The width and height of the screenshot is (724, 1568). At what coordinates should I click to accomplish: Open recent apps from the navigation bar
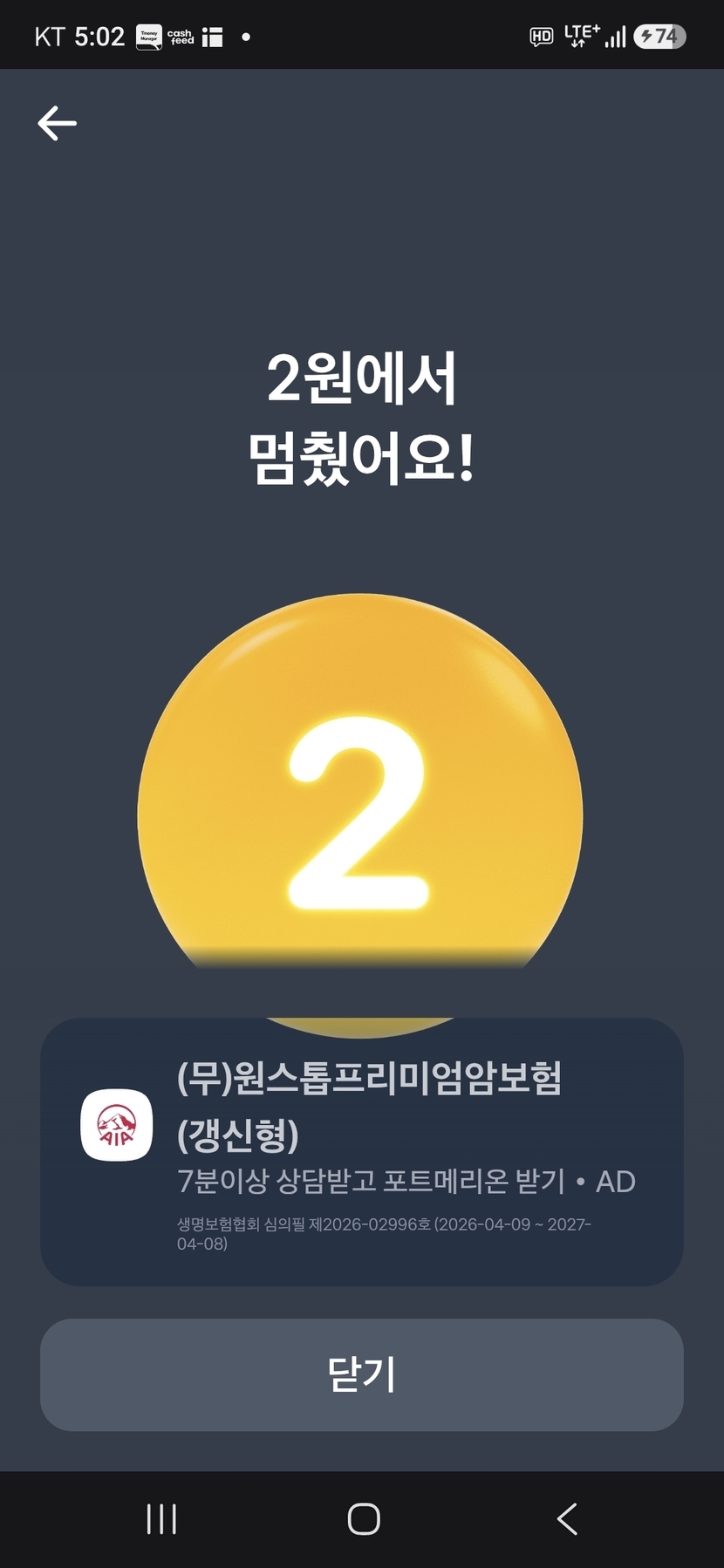[x=161, y=1519]
